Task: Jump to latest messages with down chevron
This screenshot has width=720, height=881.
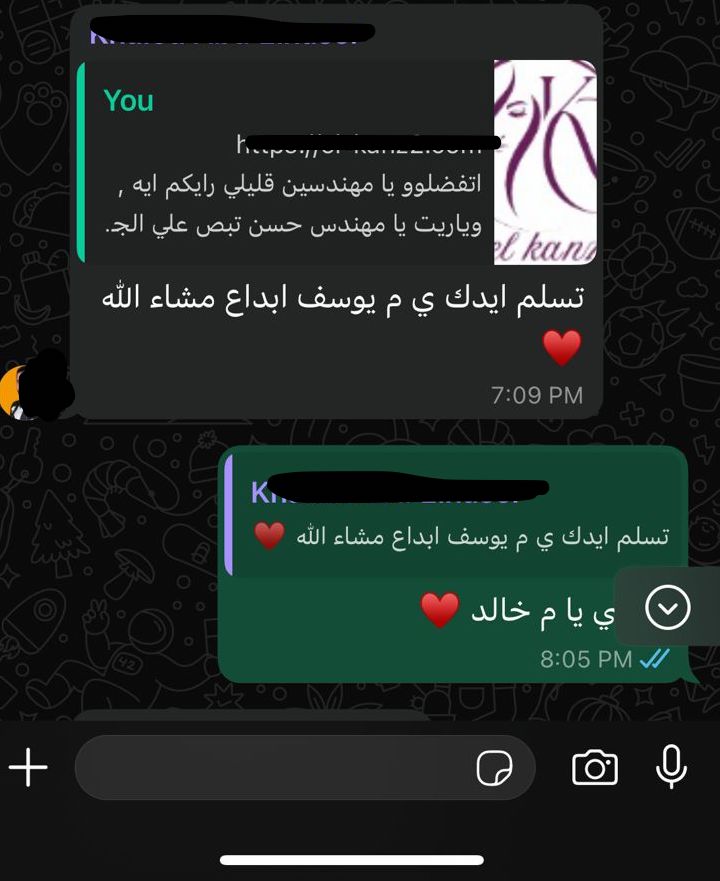Action: (x=667, y=607)
